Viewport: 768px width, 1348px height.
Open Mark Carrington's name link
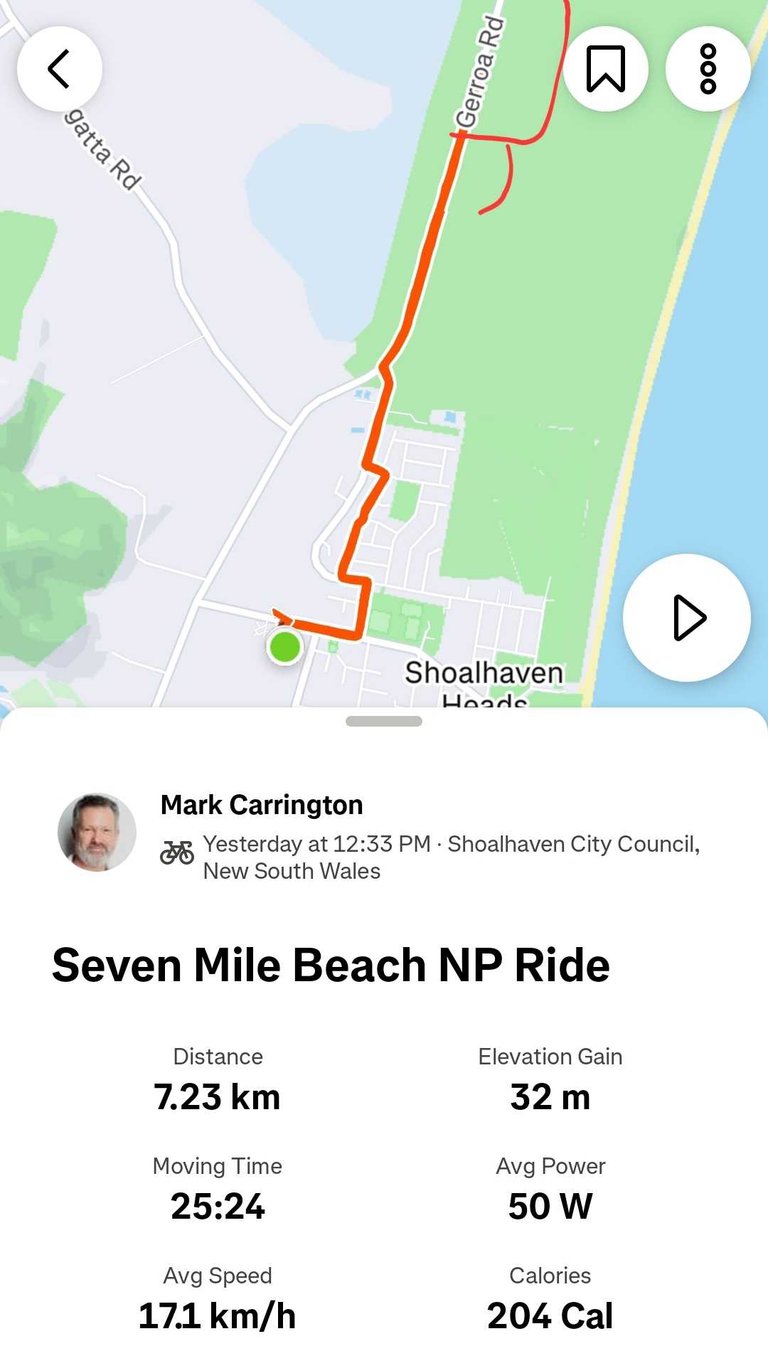pyautogui.click(x=262, y=805)
